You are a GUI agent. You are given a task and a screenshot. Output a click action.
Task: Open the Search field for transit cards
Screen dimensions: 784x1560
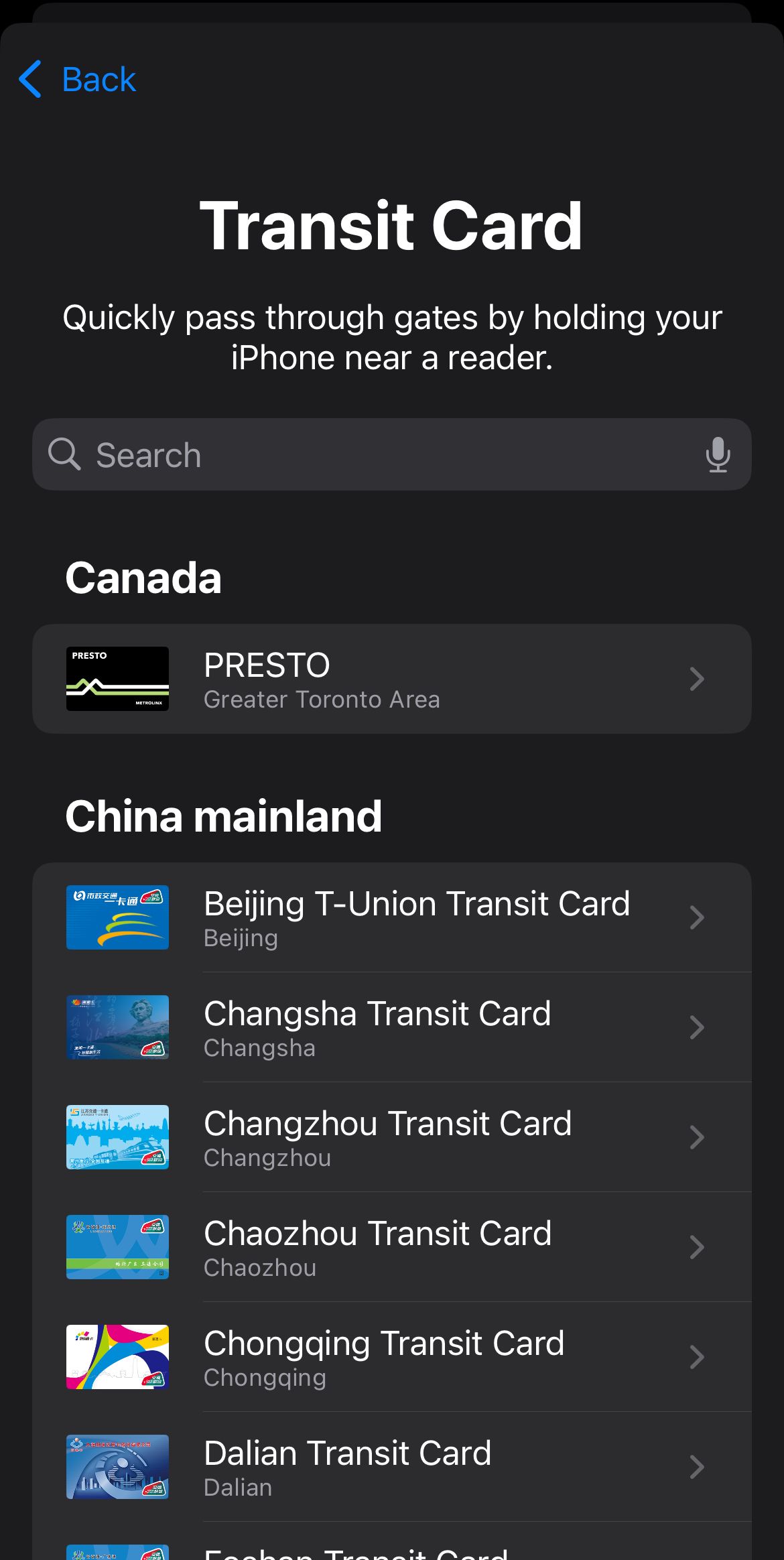pos(375,455)
